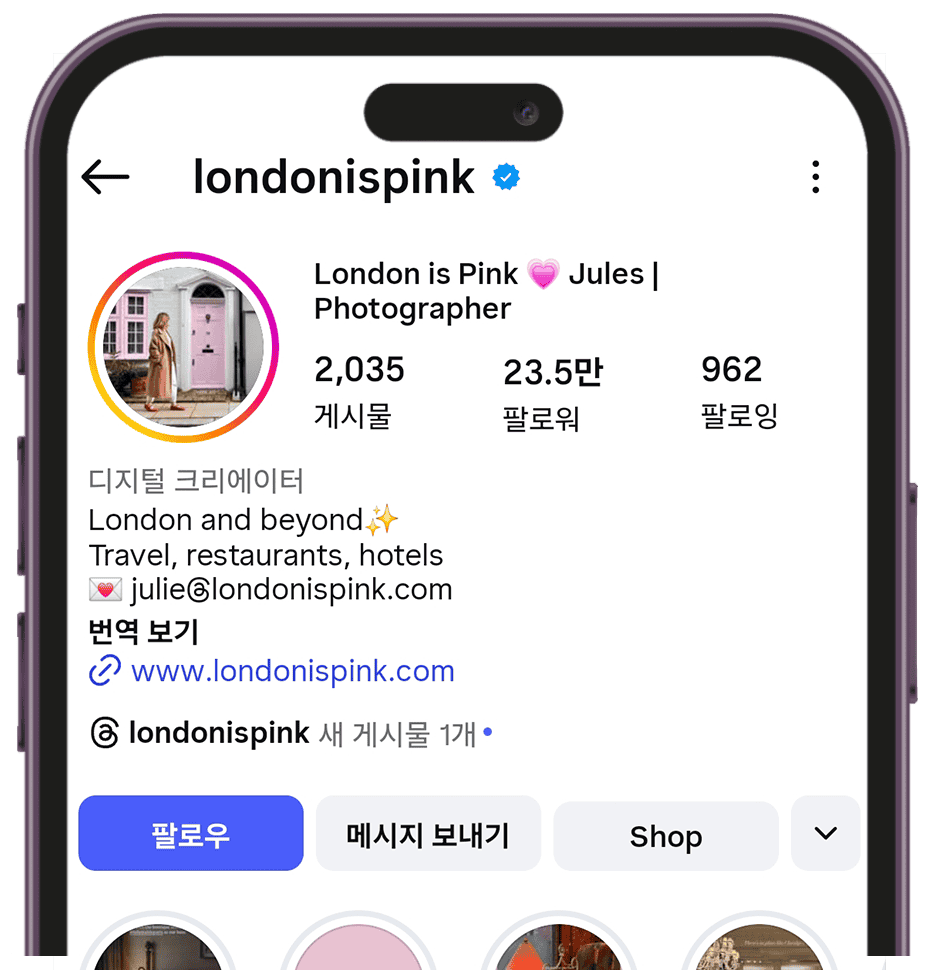The width and height of the screenshot is (938, 970).
Task: Open the www.londonispink.com link
Action: coord(292,671)
